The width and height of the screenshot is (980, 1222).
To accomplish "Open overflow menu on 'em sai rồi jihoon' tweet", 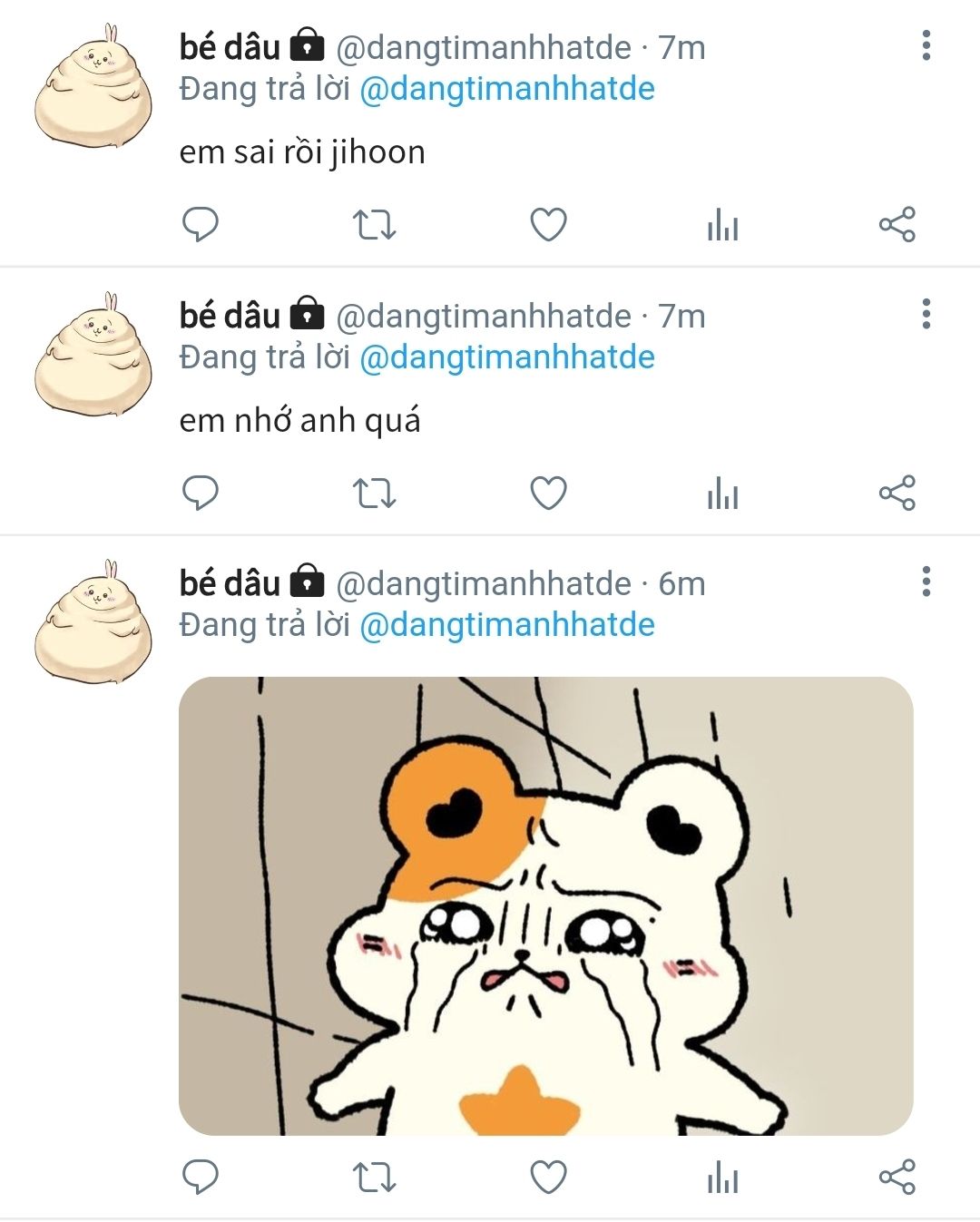I will [926, 45].
